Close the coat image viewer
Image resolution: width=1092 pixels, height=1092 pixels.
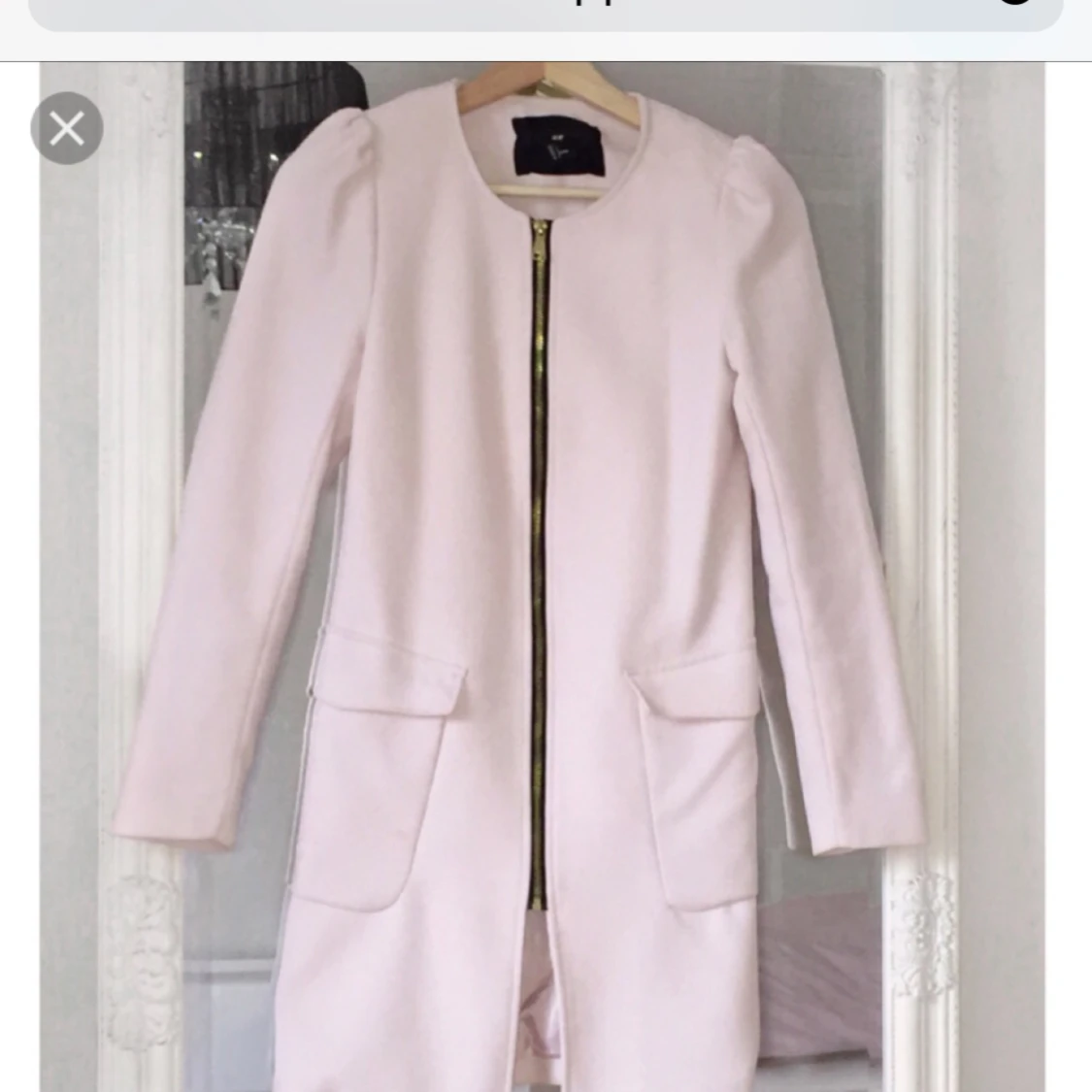tap(67, 128)
